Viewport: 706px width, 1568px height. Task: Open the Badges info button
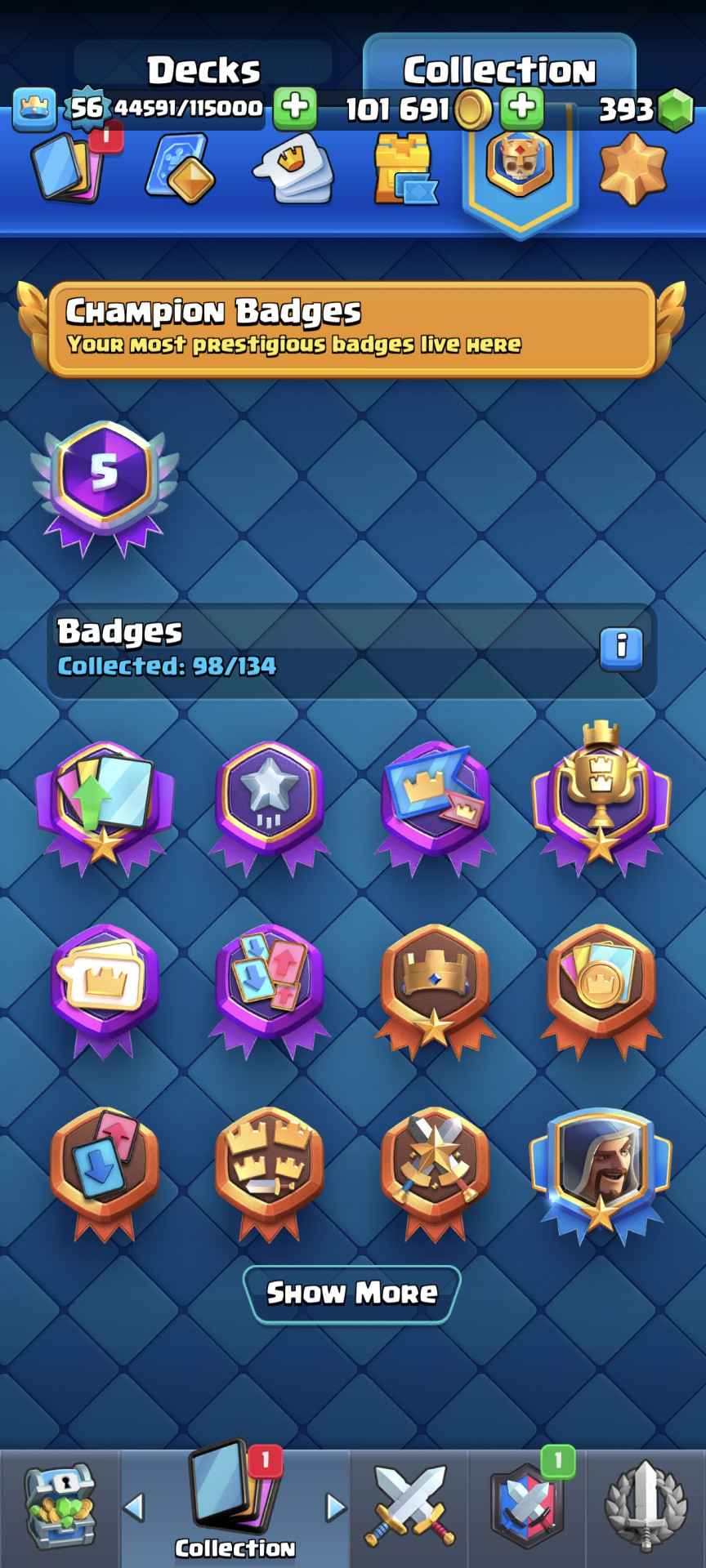(621, 648)
